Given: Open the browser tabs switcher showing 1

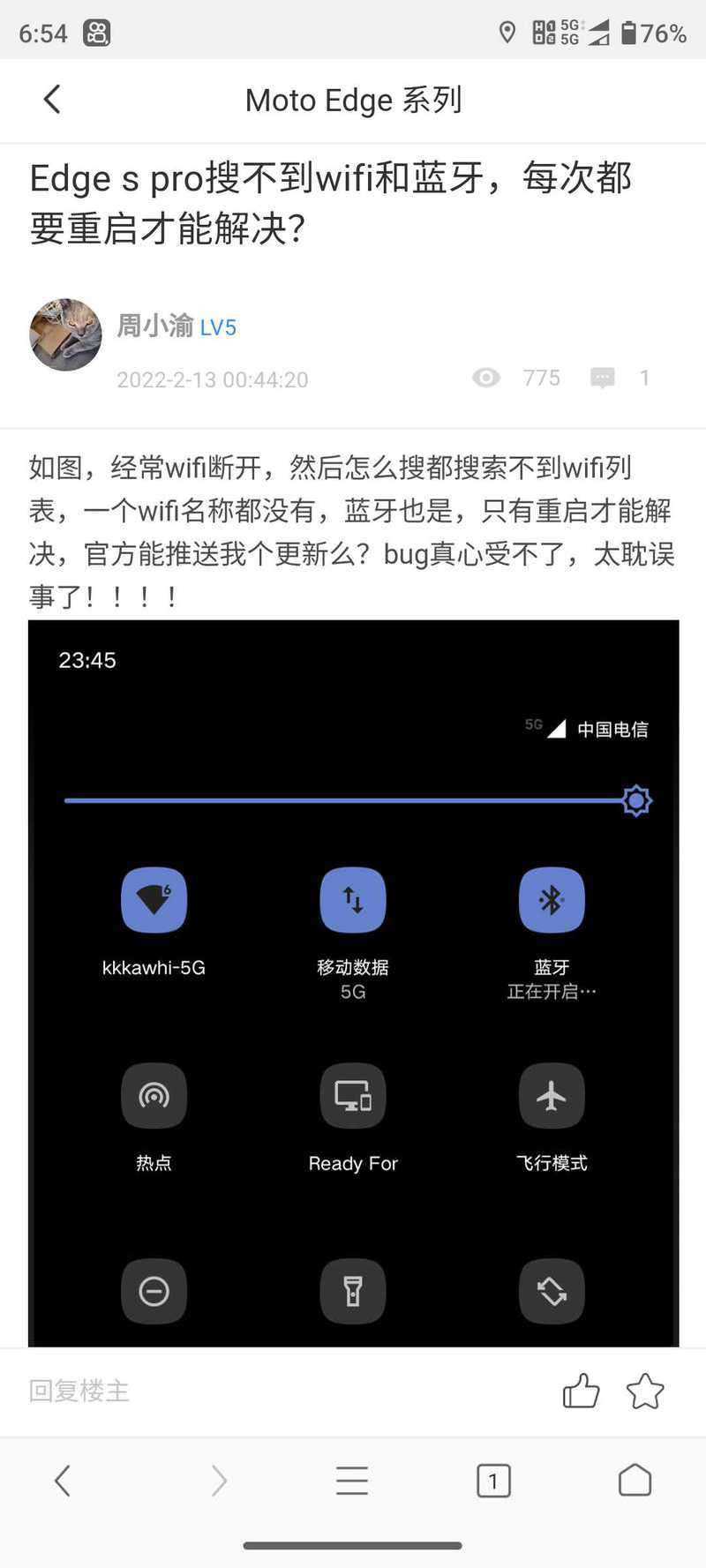Looking at the screenshot, I should click(x=493, y=1480).
